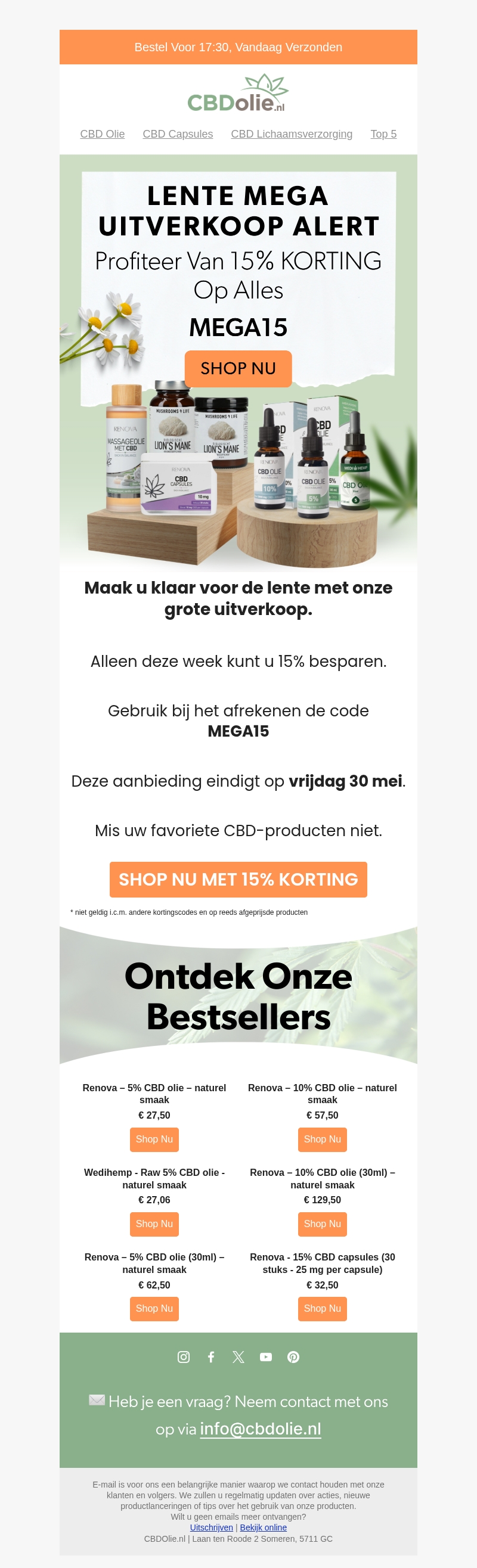Shop Renova 5% CBD olie naturel €27,50

154,1139
